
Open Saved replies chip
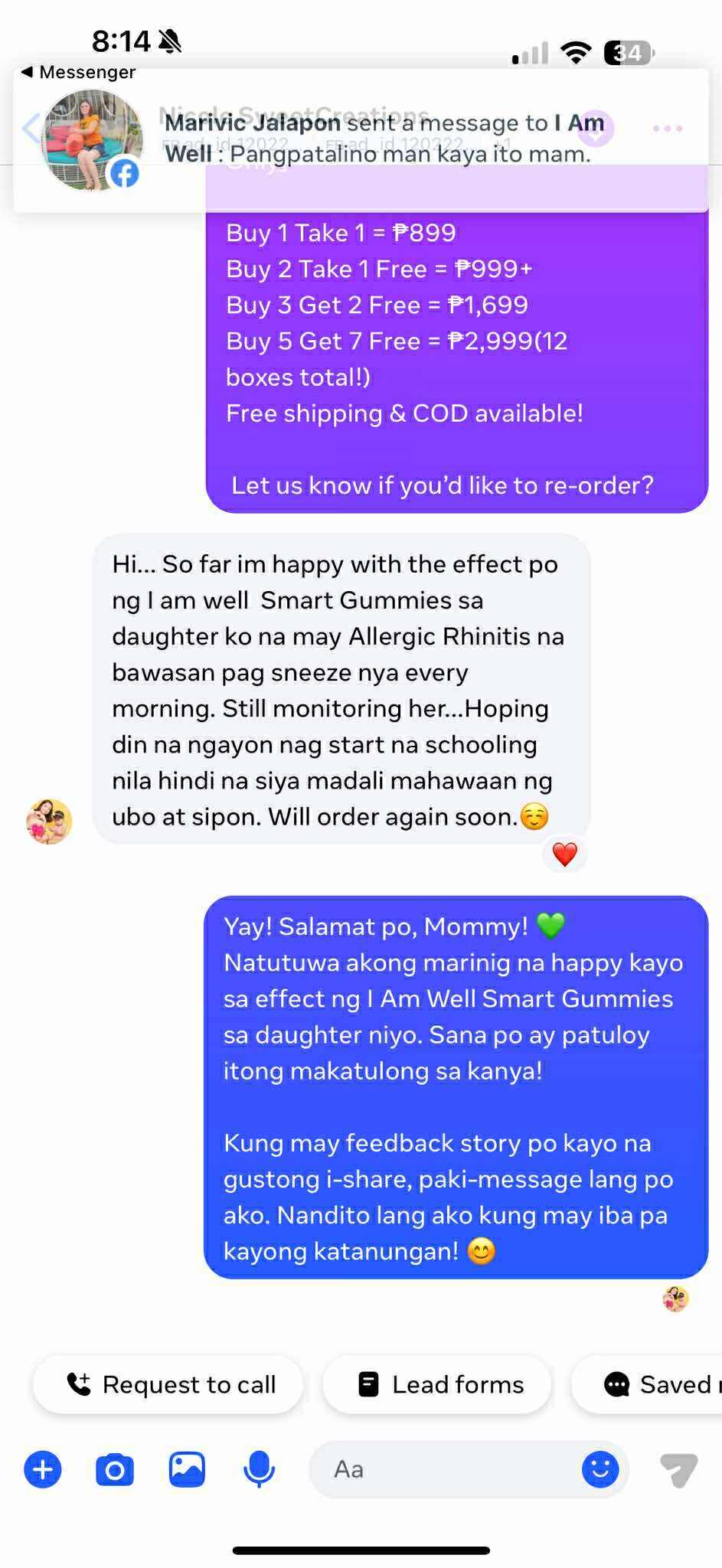coord(658,1384)
